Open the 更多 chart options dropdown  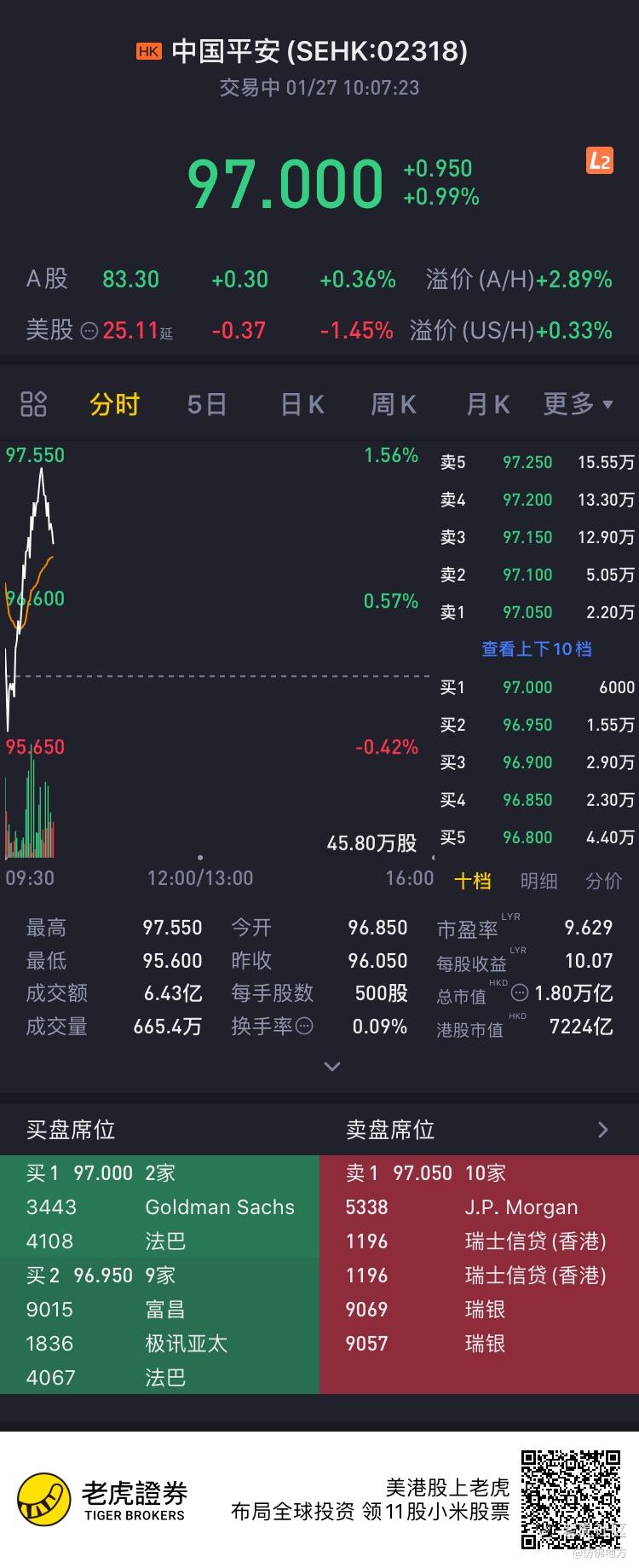(x=578, y=404)
